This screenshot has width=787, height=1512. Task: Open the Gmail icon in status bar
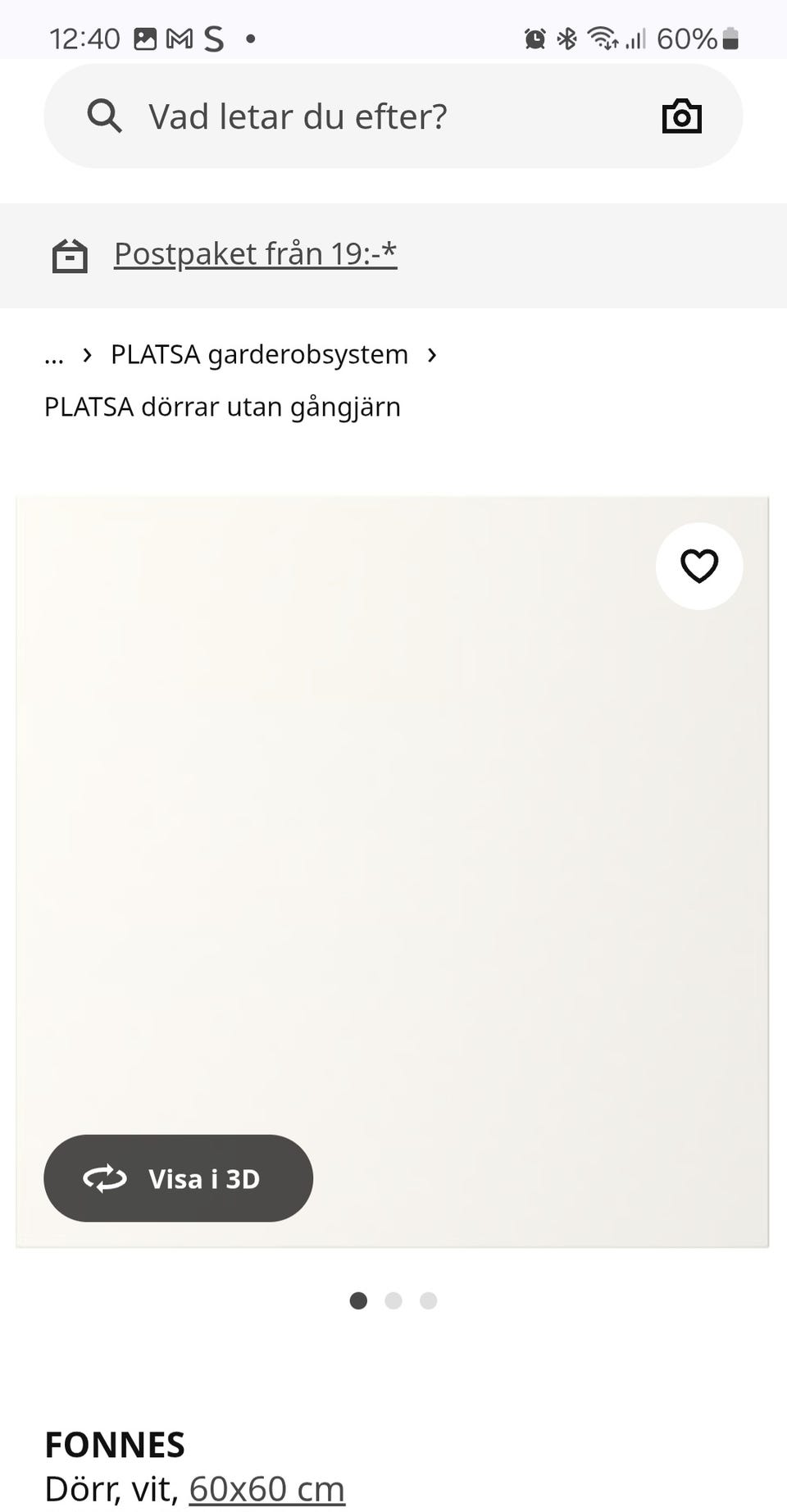tap(179, 38)
